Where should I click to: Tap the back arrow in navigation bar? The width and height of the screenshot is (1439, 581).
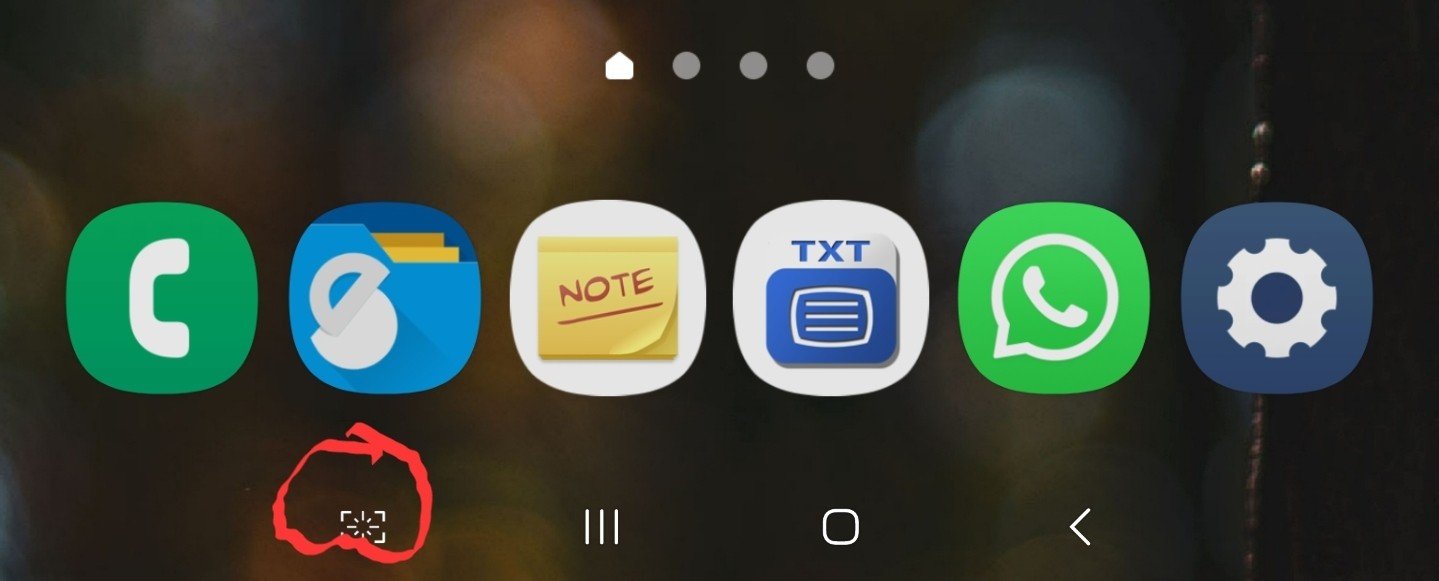tap(1079, 526)
